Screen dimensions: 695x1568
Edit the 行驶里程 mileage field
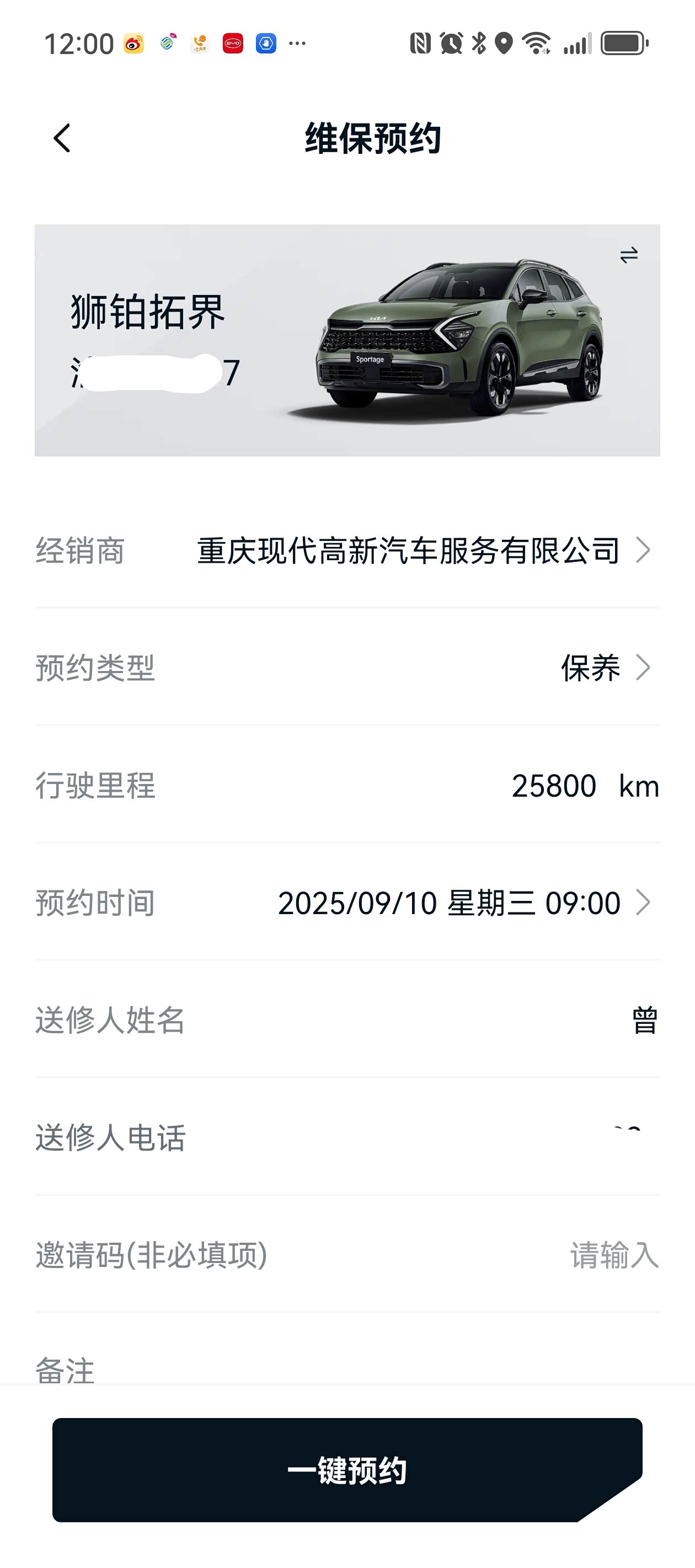coord(553,786)
